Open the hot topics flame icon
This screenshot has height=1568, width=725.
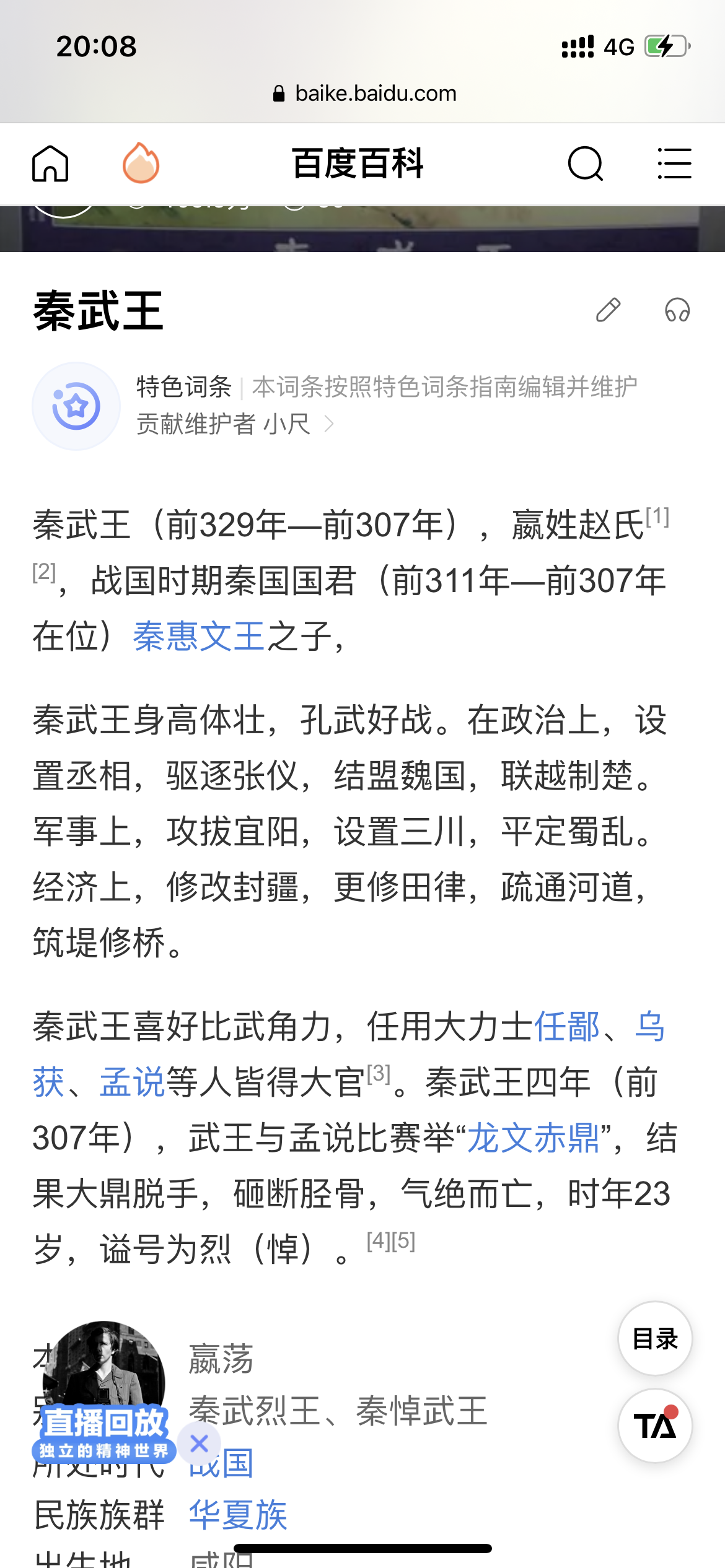pos(141,163)
